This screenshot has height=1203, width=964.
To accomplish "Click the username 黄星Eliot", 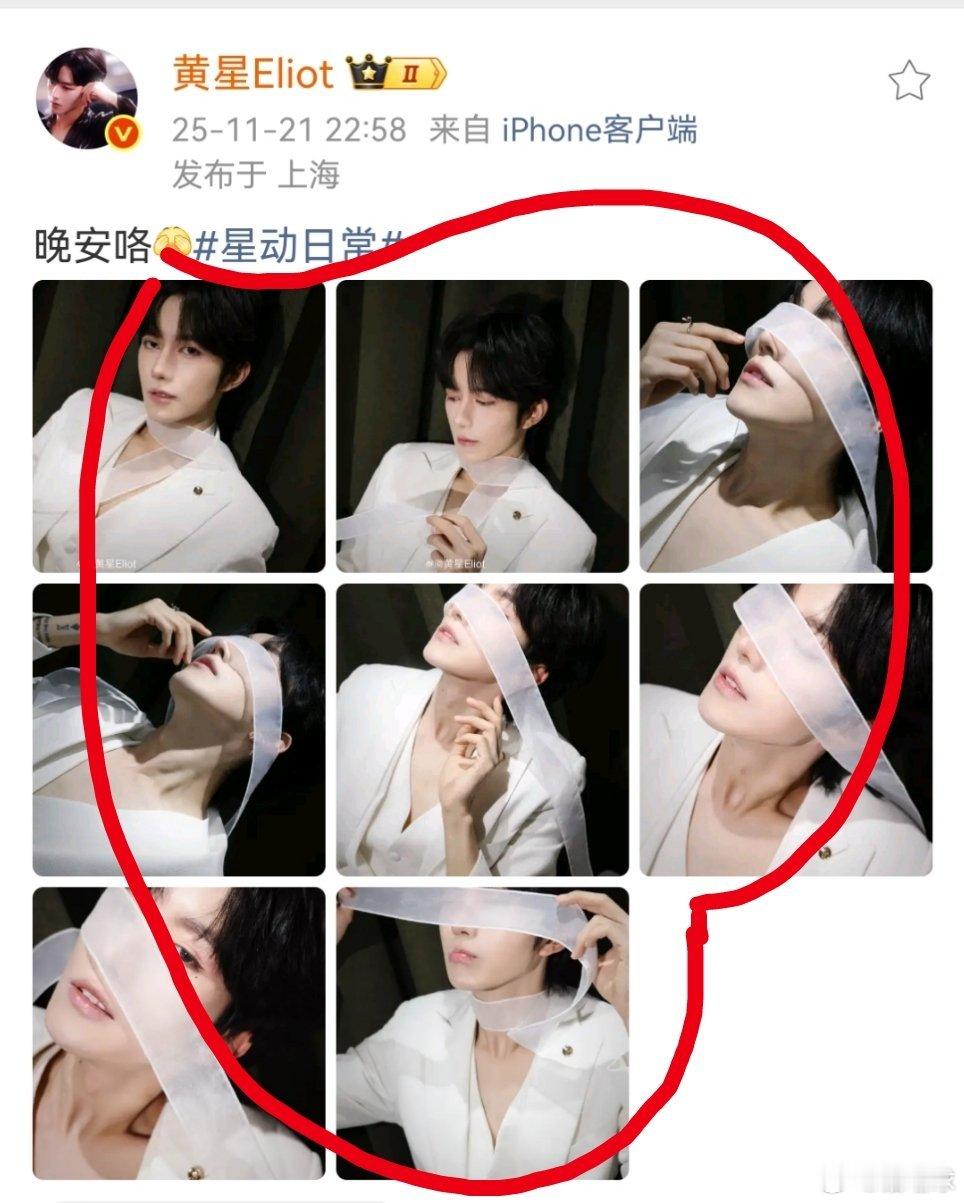I will (x=253, y=69).
